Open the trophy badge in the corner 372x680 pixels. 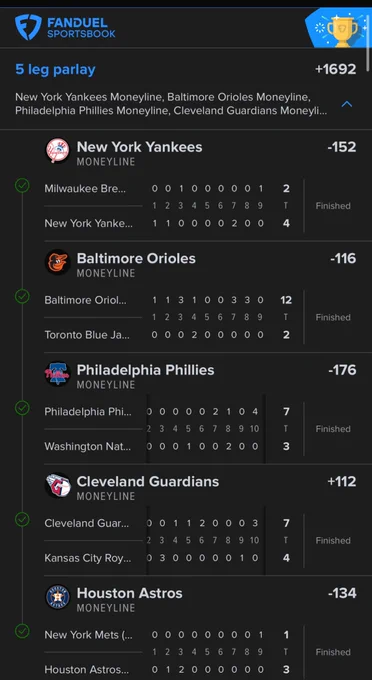point(339,28)
